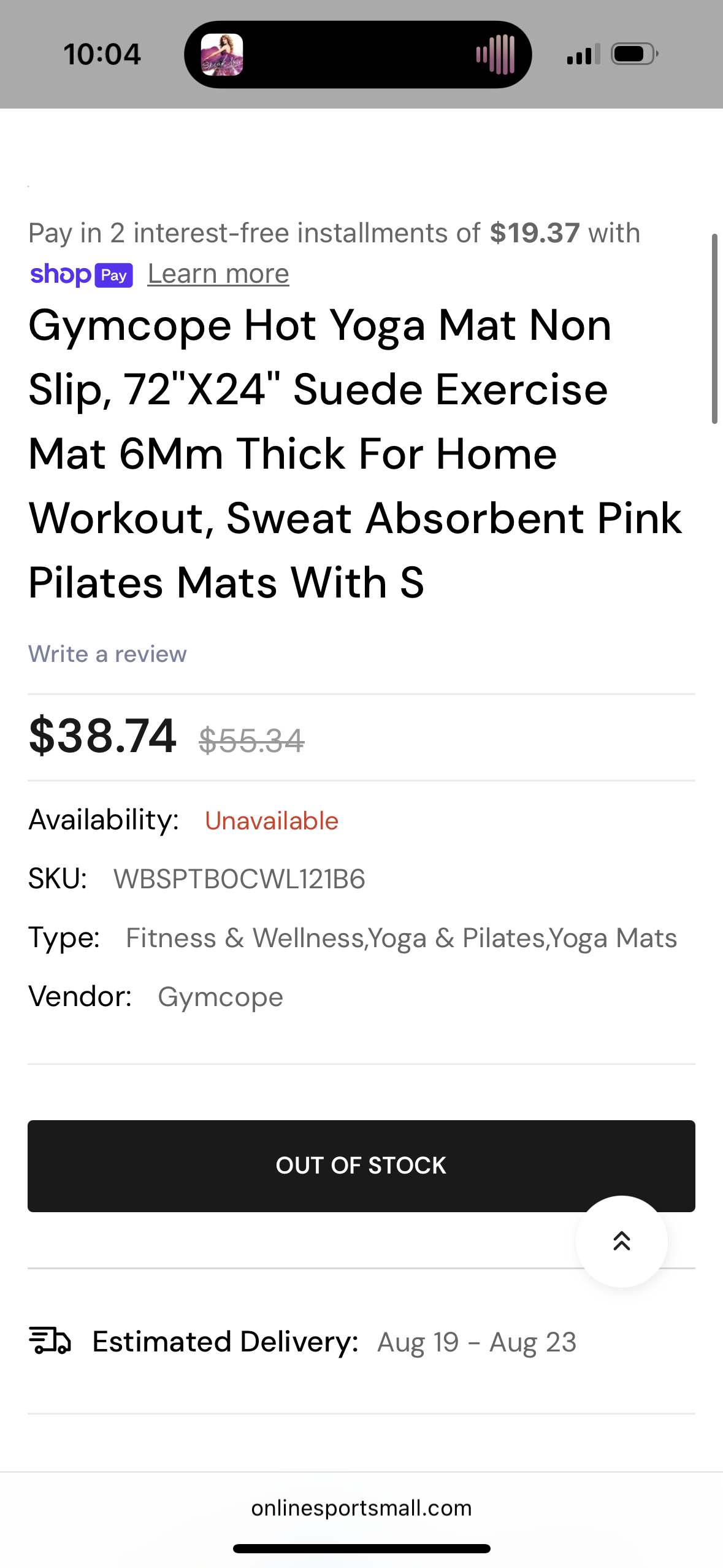Image resolution: width=723 pixels, height=1568 pixels.
Task: Open the Shop Pay Learn more link
Action: [218, 274]
